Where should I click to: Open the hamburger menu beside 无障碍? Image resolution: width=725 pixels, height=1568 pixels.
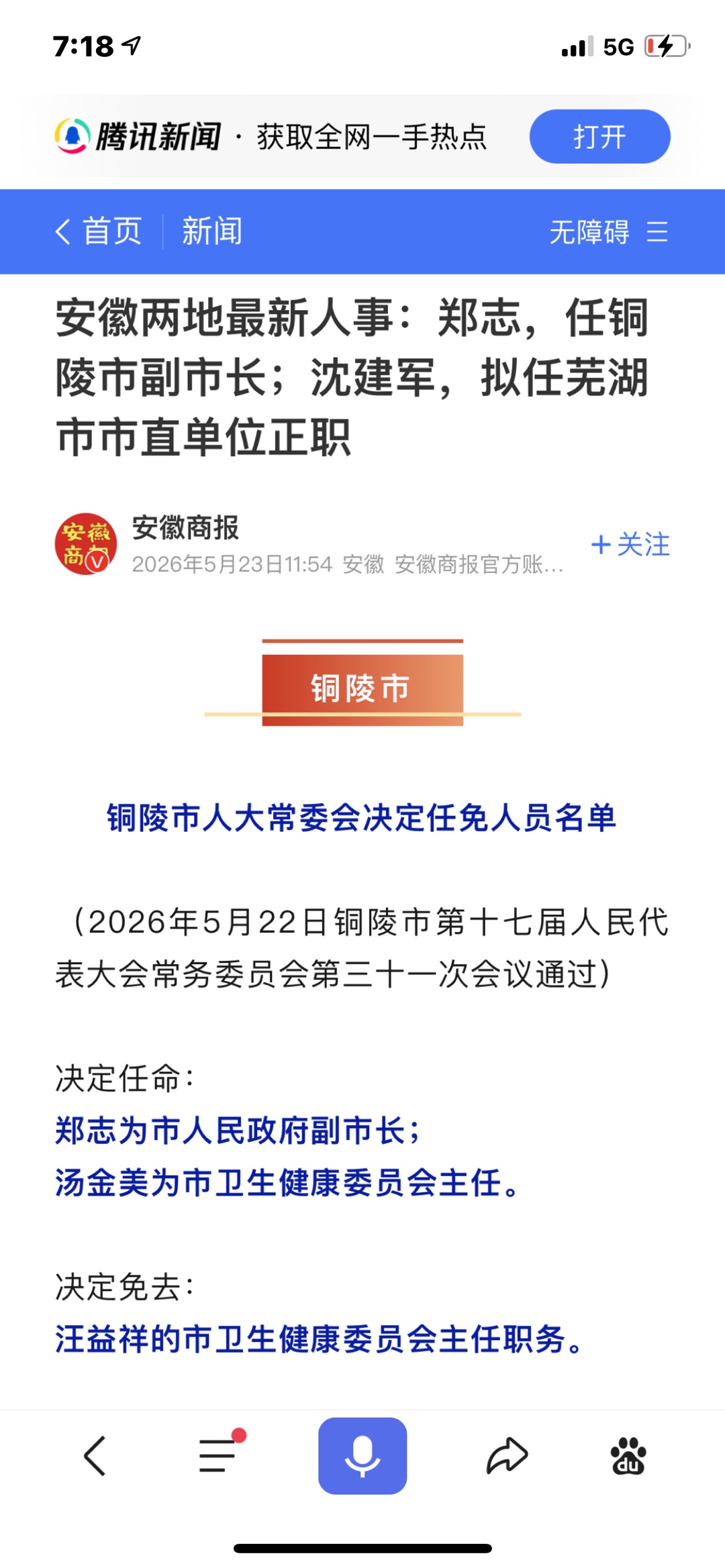tap(657, 232)
